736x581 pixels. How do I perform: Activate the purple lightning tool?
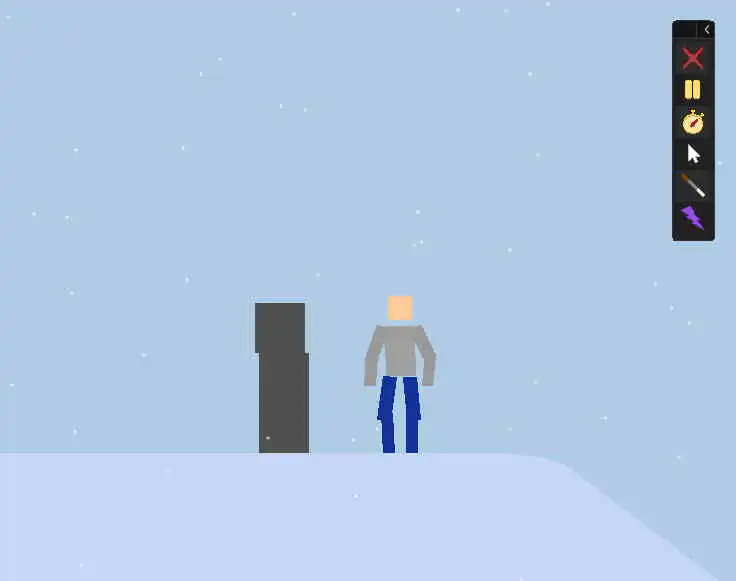coord(693,217)
